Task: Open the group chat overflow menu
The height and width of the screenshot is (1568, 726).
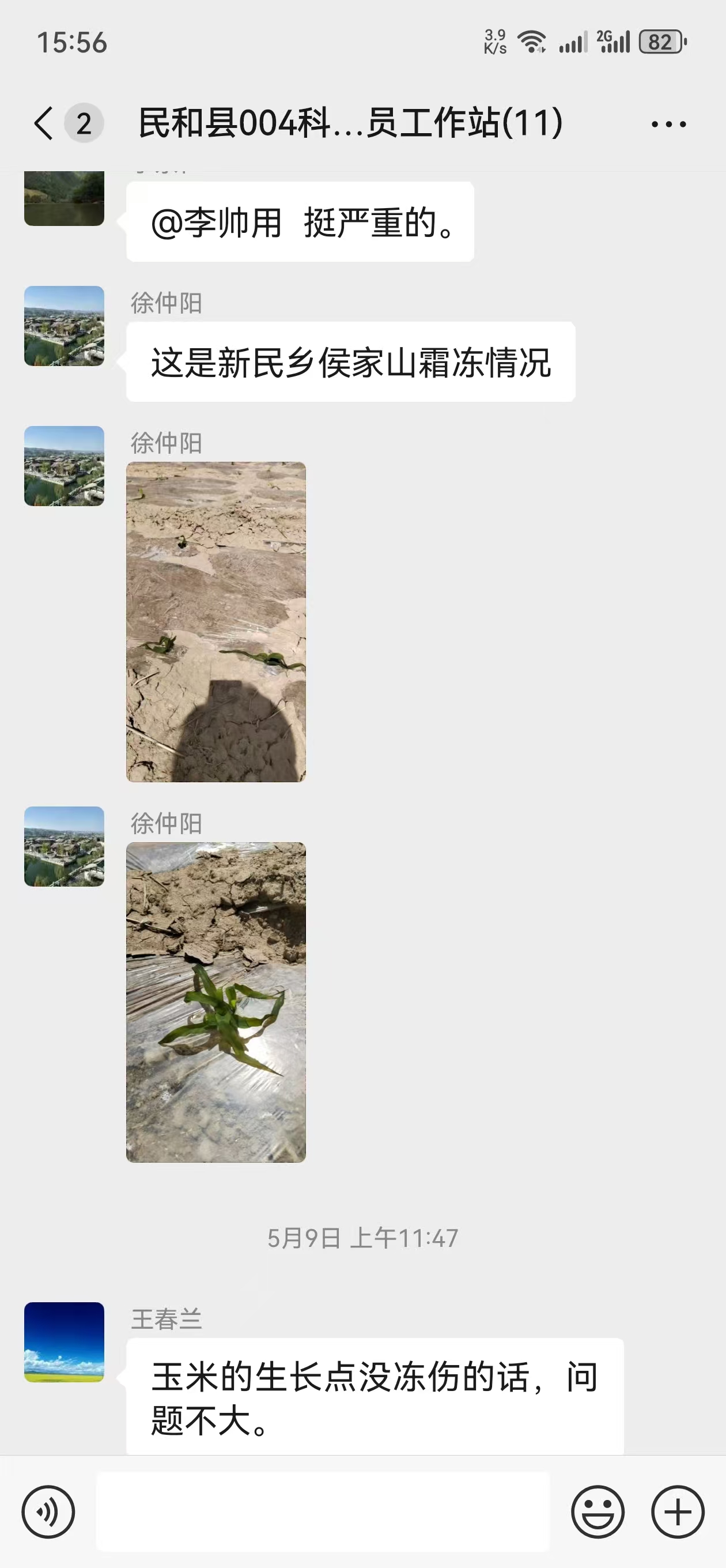Action: (x=668, y=124)
